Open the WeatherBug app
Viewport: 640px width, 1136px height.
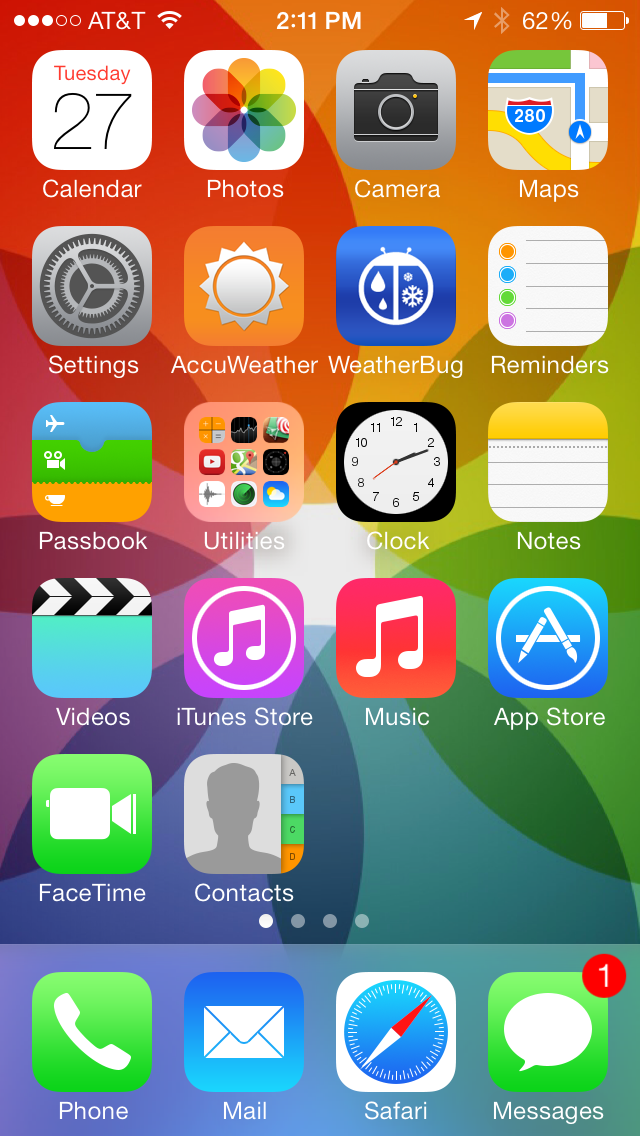coord(396,286)
